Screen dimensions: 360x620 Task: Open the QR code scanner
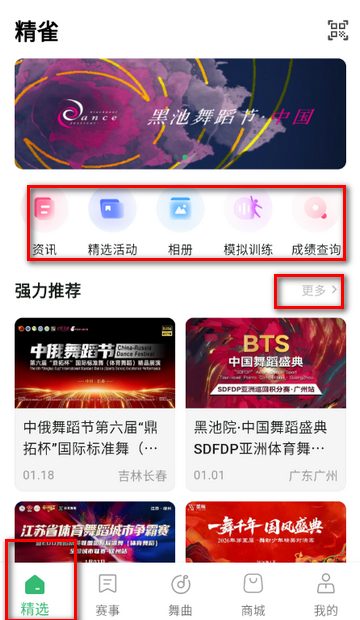[x=338, y=30]
